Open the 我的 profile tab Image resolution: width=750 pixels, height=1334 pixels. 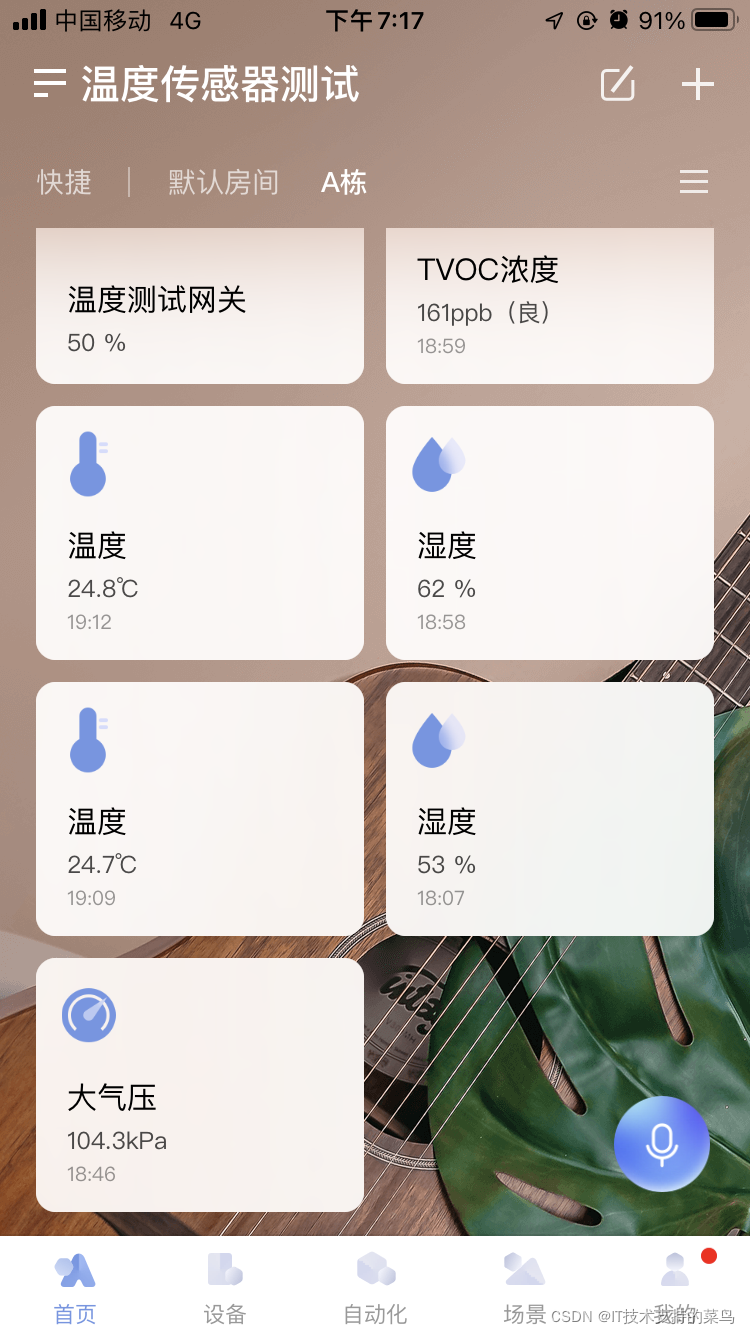pos(676,1287)
